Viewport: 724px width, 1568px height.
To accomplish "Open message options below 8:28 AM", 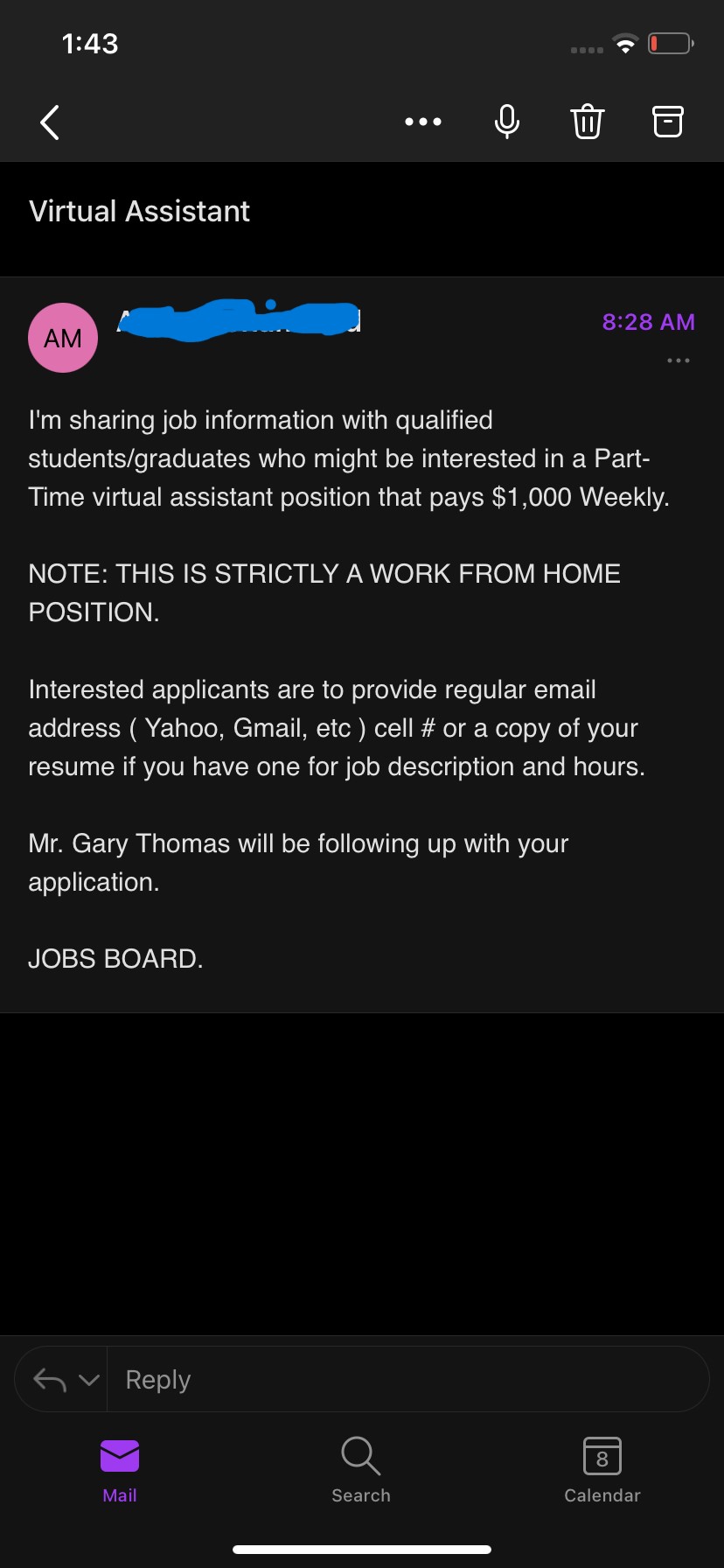I will (x=679, y=360).
